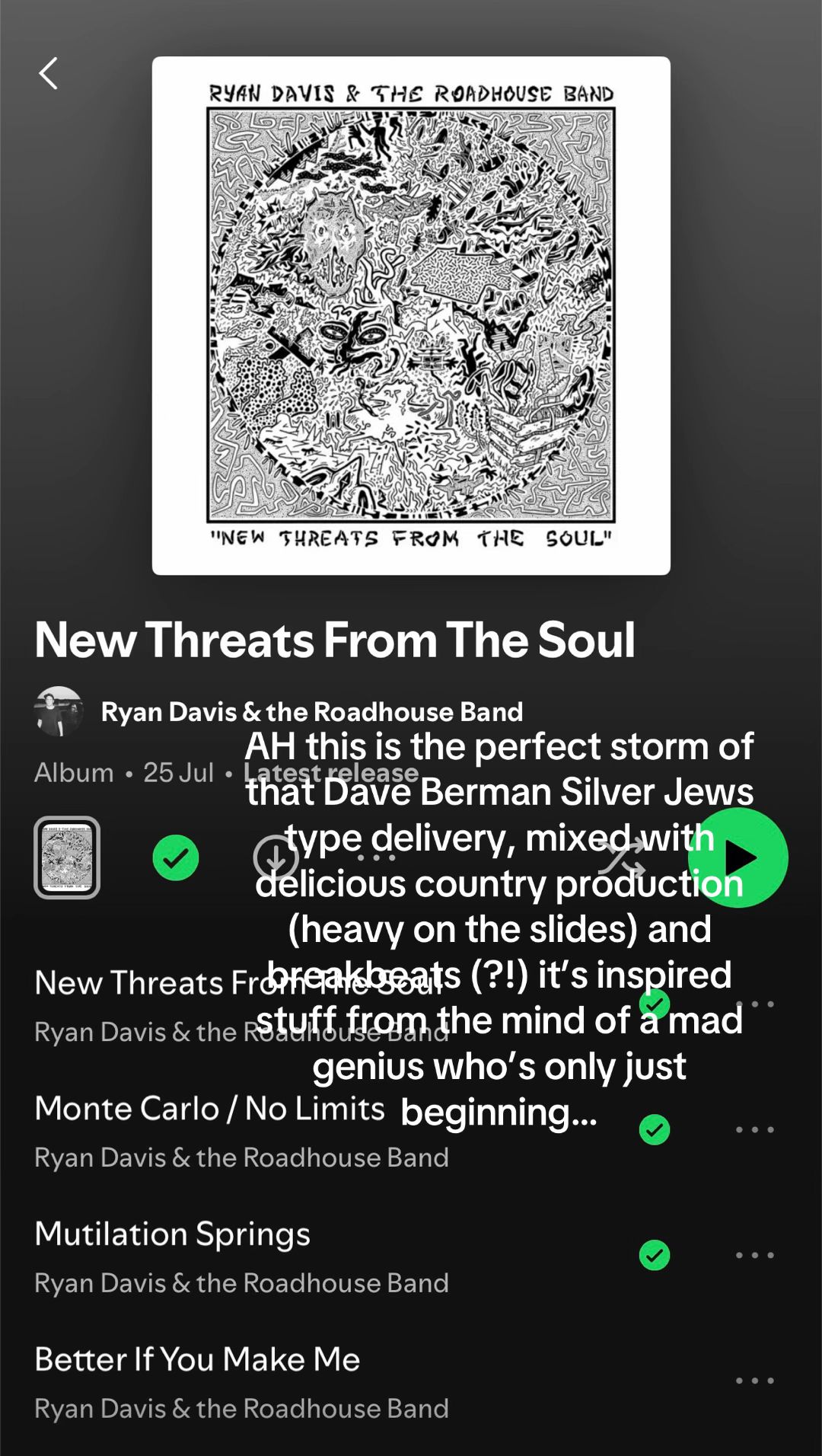This screenshot has height=1456, width=822.
Task: Download the album
Action: pyautogui.click(x=276, y=857)
